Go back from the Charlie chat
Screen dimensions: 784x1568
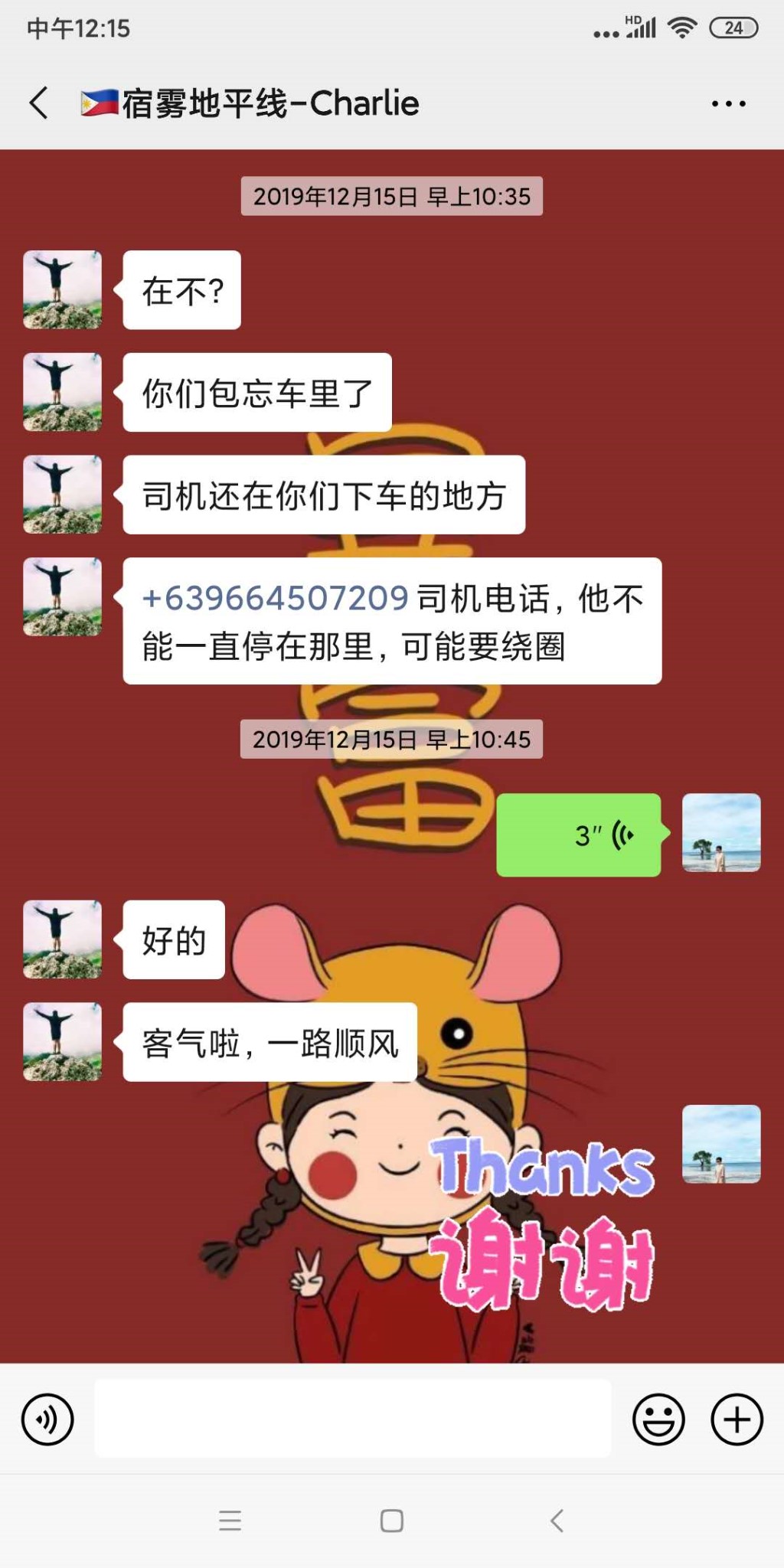(x=38, y=103)
